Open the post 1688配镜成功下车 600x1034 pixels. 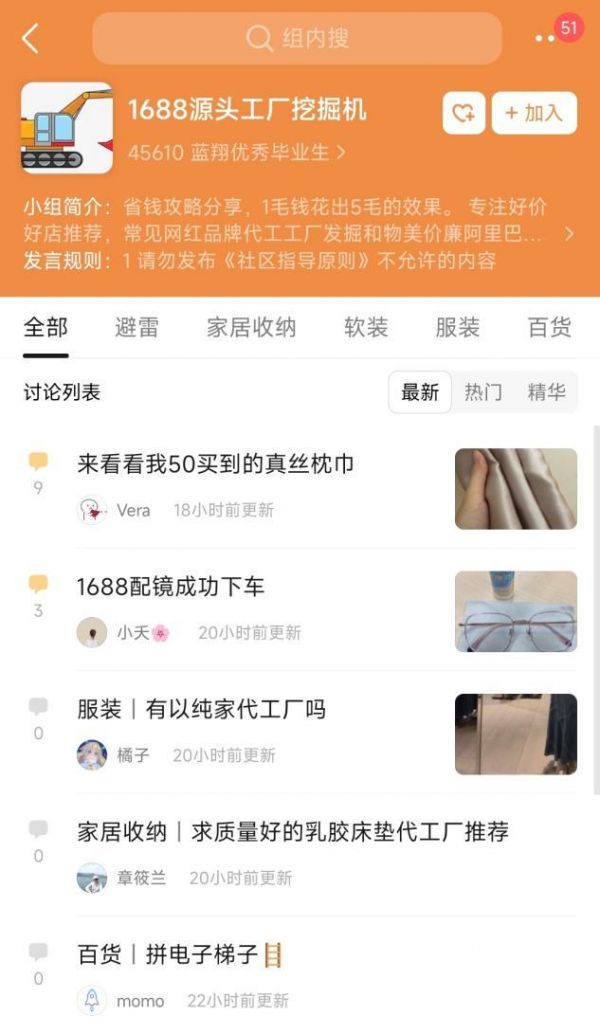coord(171,587)
